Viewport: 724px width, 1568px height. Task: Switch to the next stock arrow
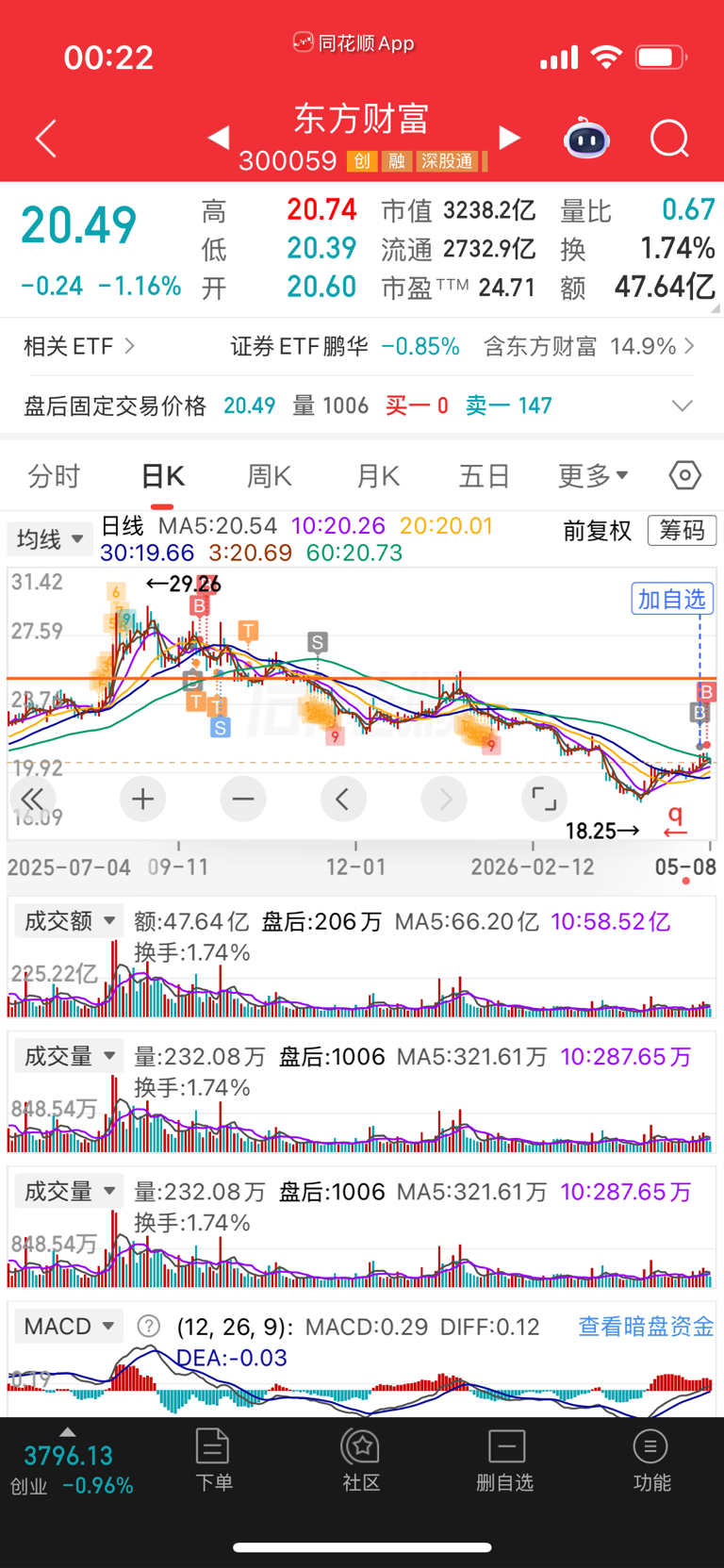(510, 138)
